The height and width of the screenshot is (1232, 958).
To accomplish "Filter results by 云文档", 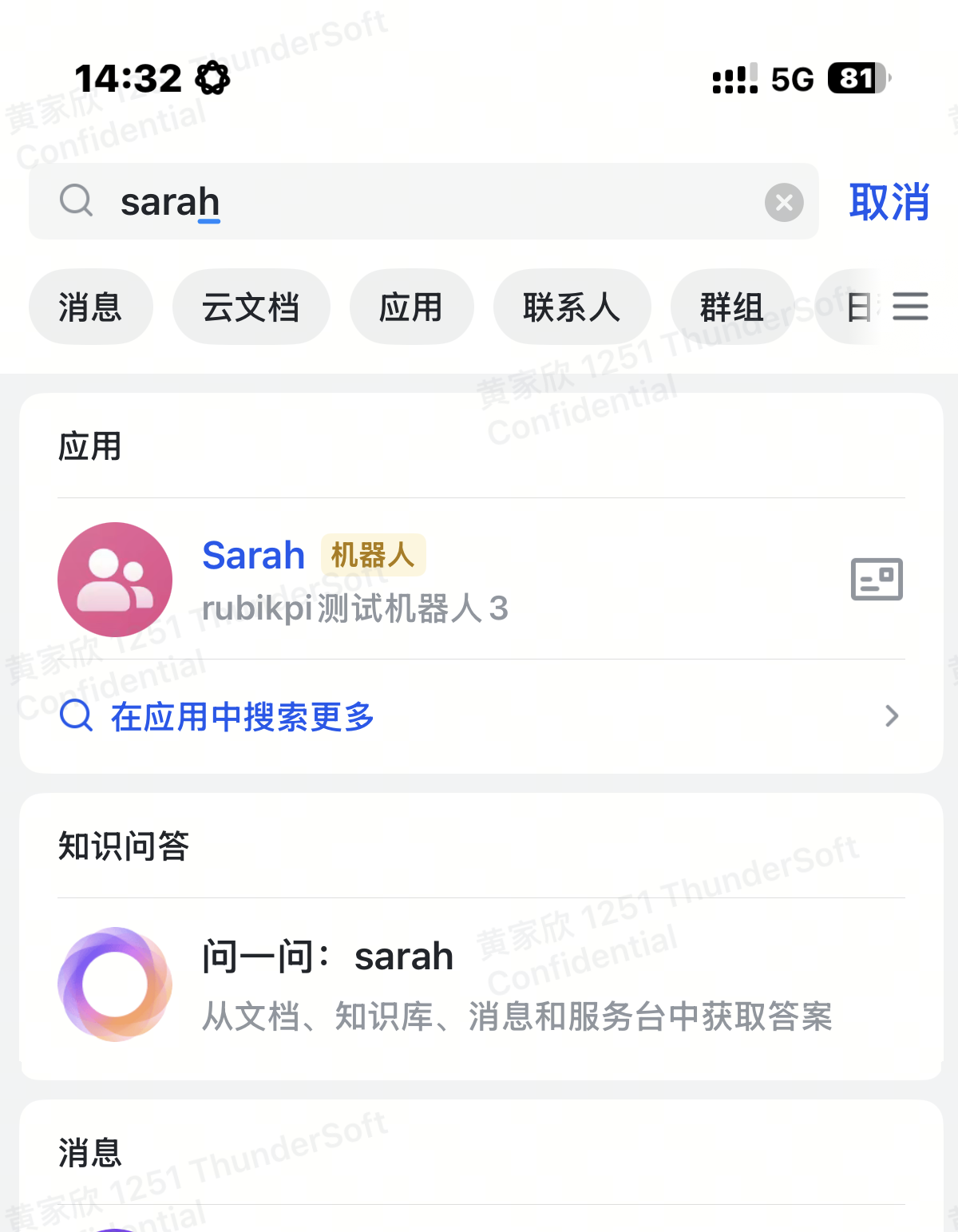I will pyautogui.click(x=251, y=307).
